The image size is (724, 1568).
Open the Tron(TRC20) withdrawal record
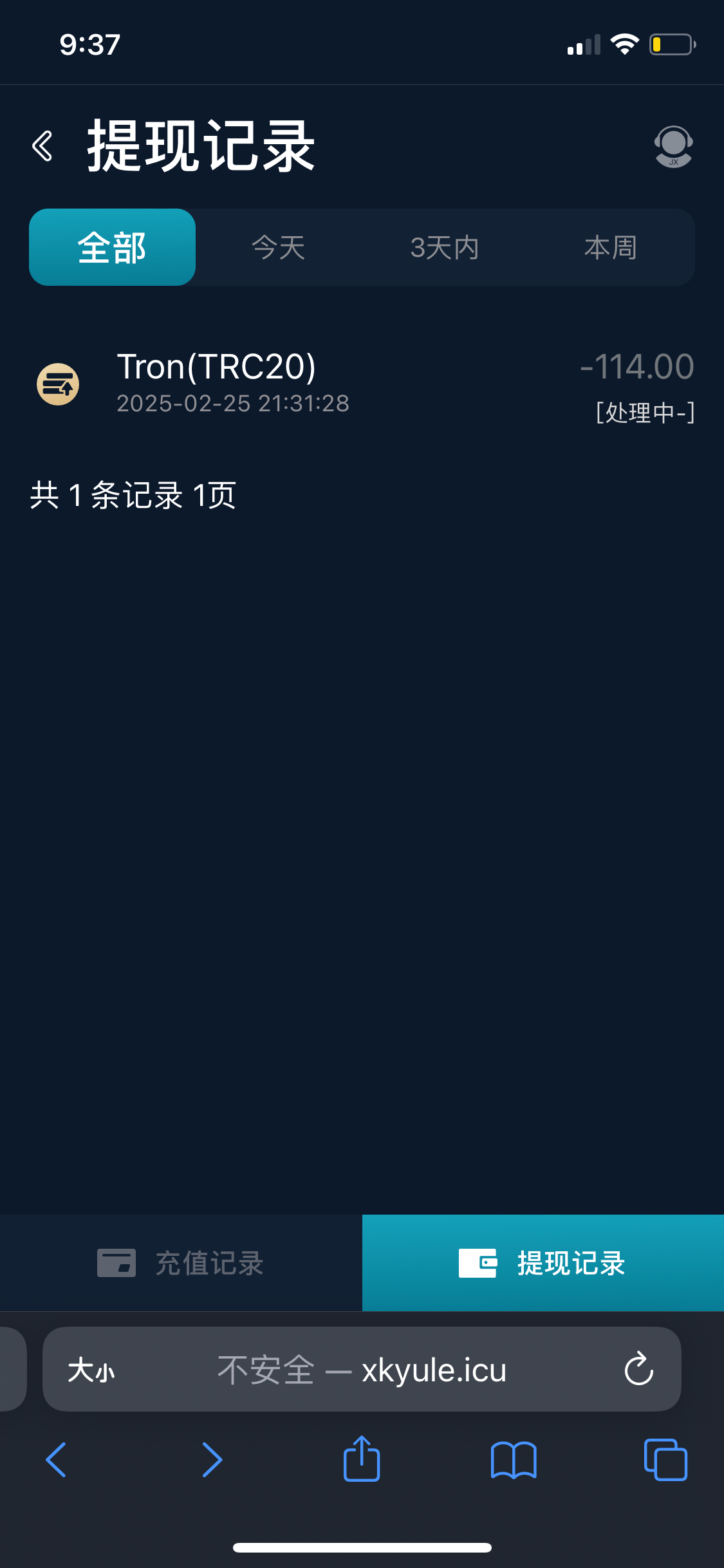(362, 384)
